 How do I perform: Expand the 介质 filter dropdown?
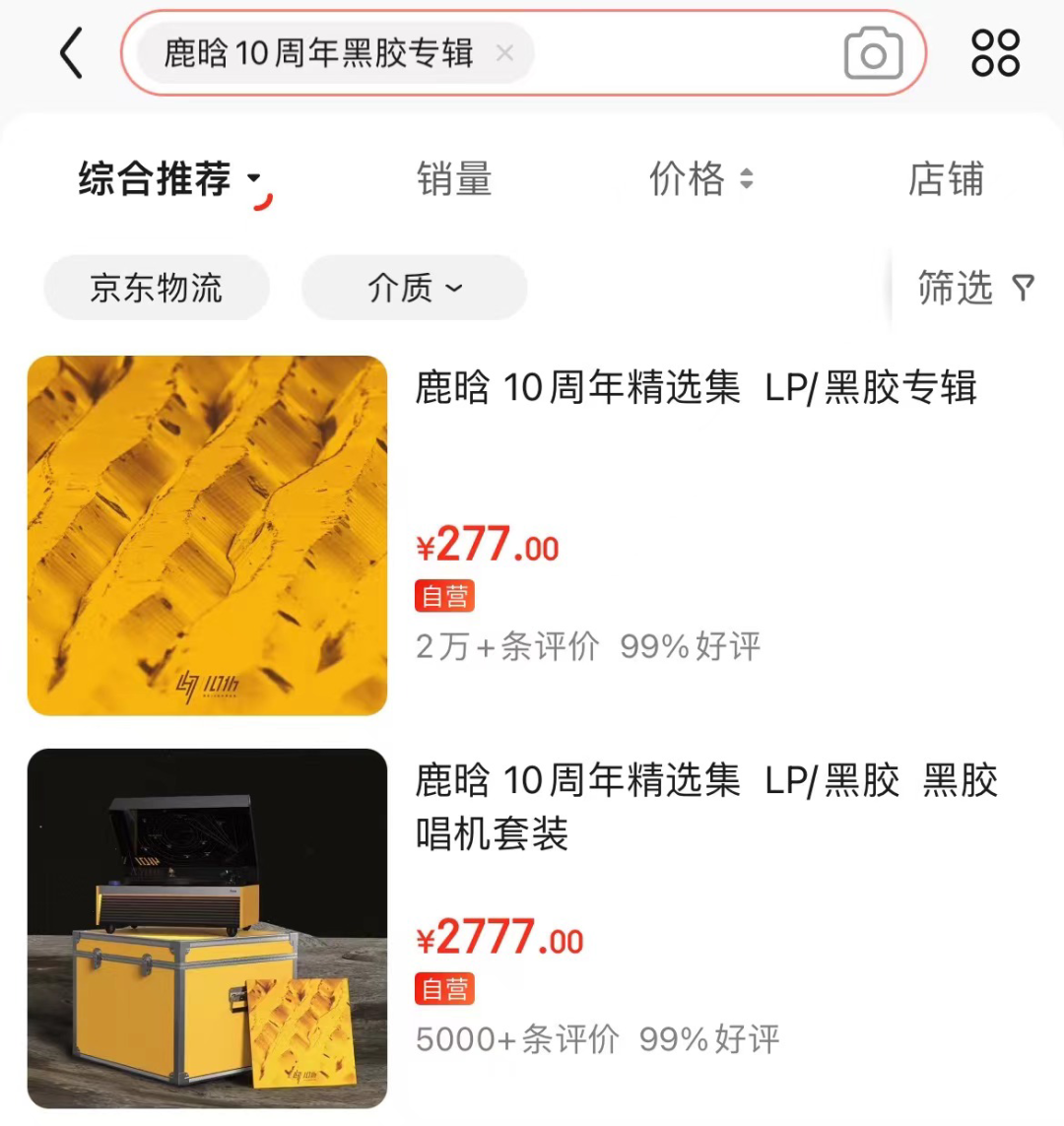pyautogui.click(x=414, y=288)
